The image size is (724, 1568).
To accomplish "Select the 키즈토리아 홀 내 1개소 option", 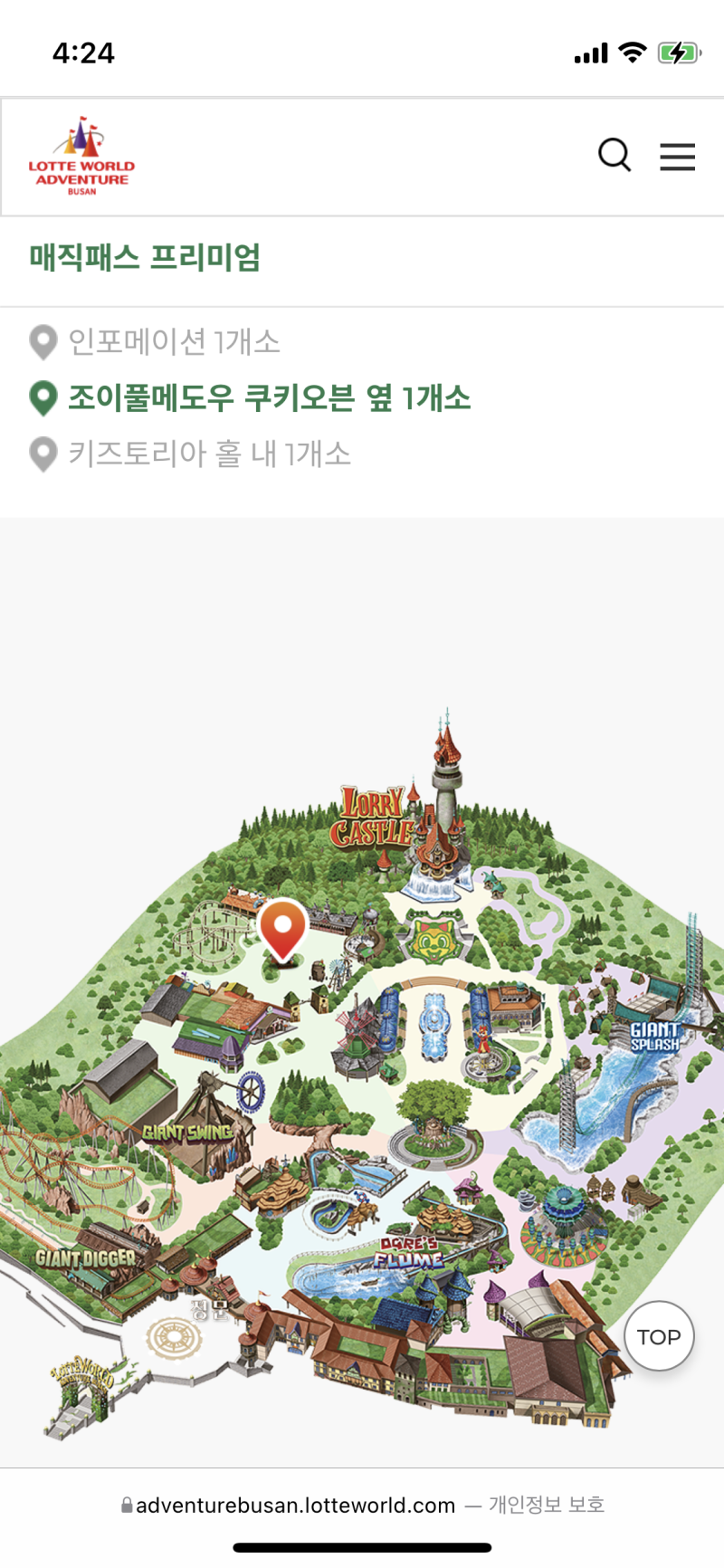I will 209,455.
